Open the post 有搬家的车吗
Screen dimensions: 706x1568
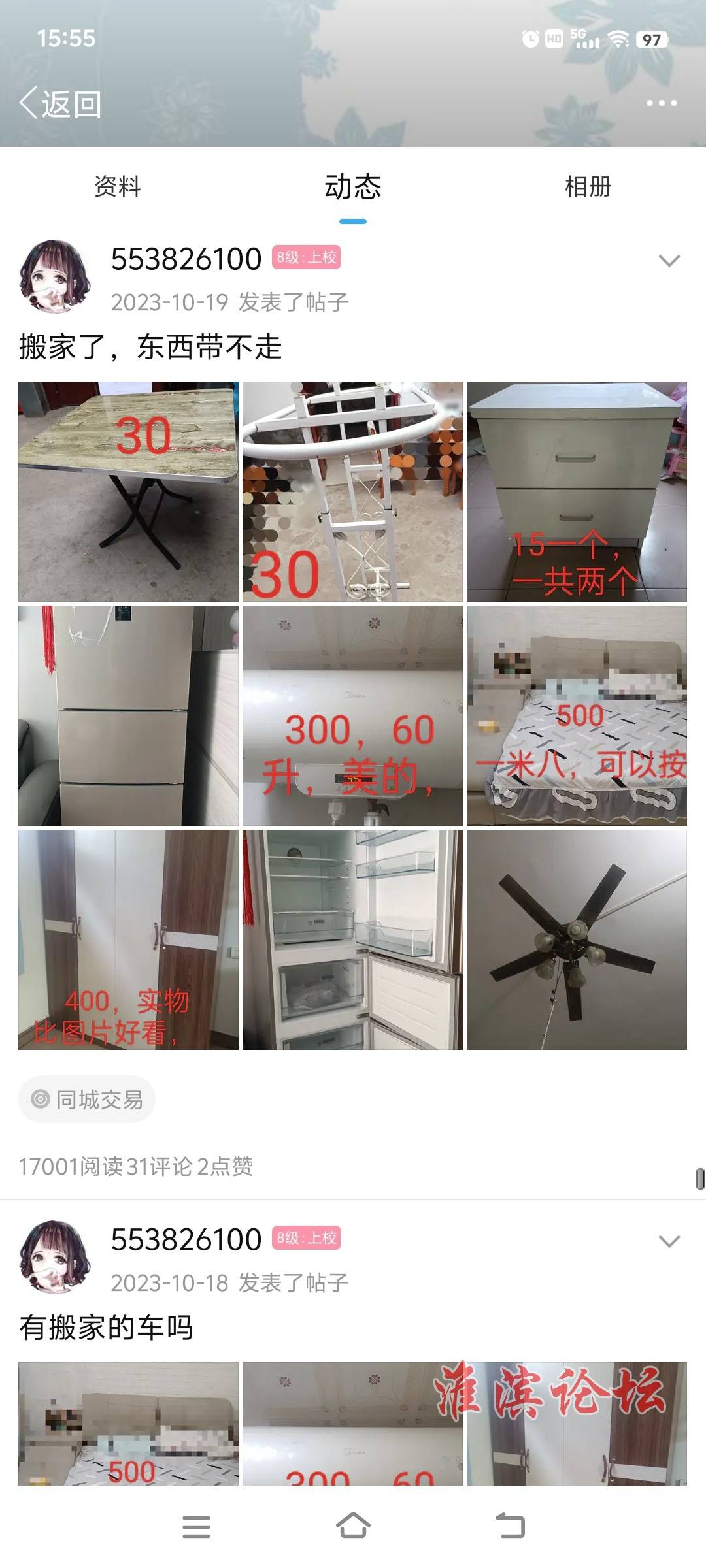click(x=107, y=1328)
